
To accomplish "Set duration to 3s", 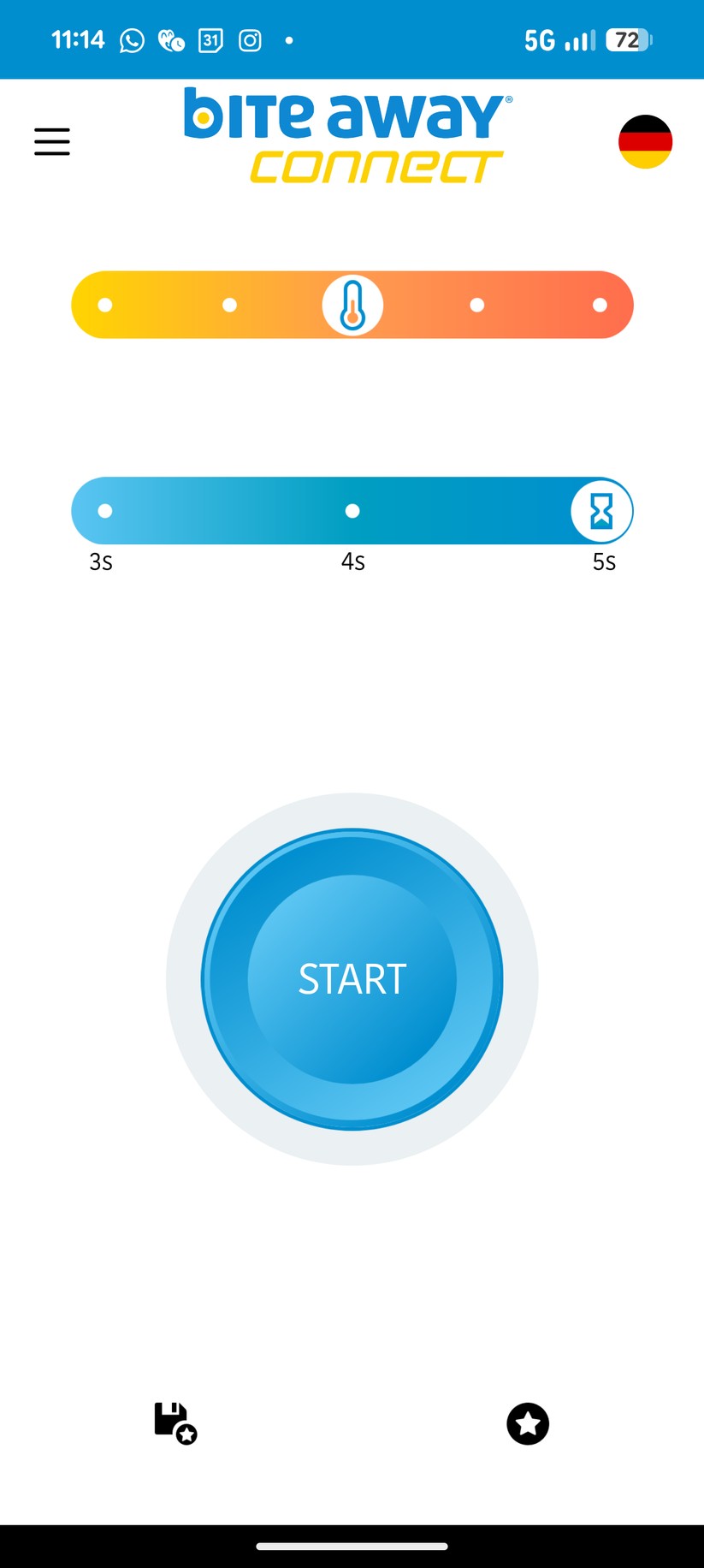I will (105, 511).
